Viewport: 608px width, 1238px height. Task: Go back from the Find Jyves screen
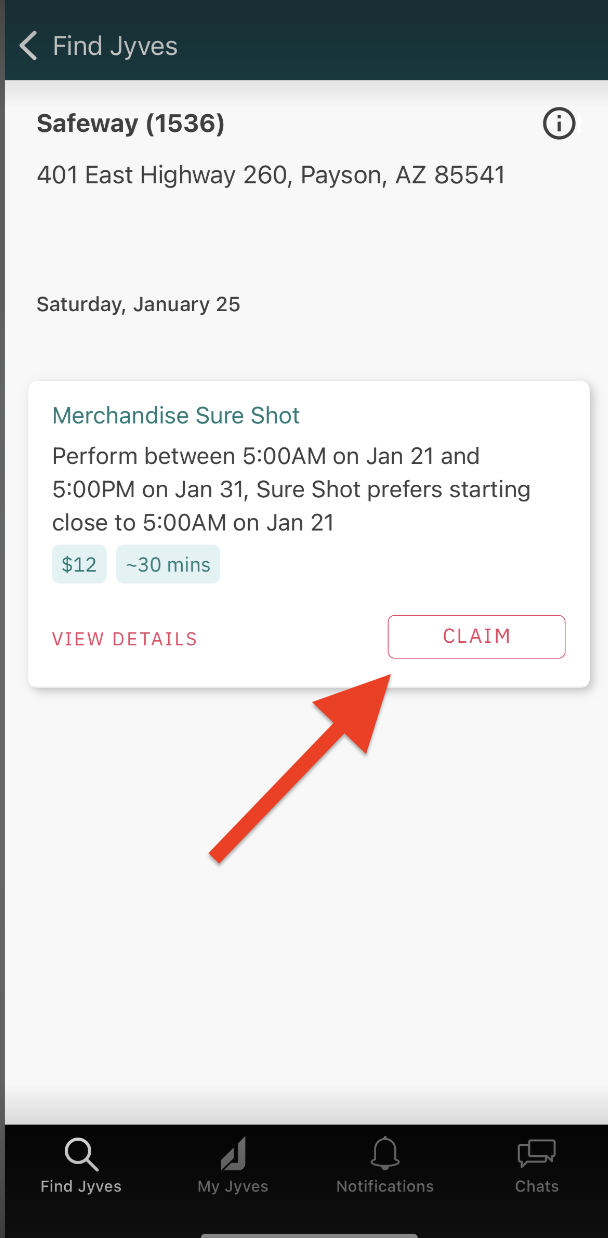[28, 46]
